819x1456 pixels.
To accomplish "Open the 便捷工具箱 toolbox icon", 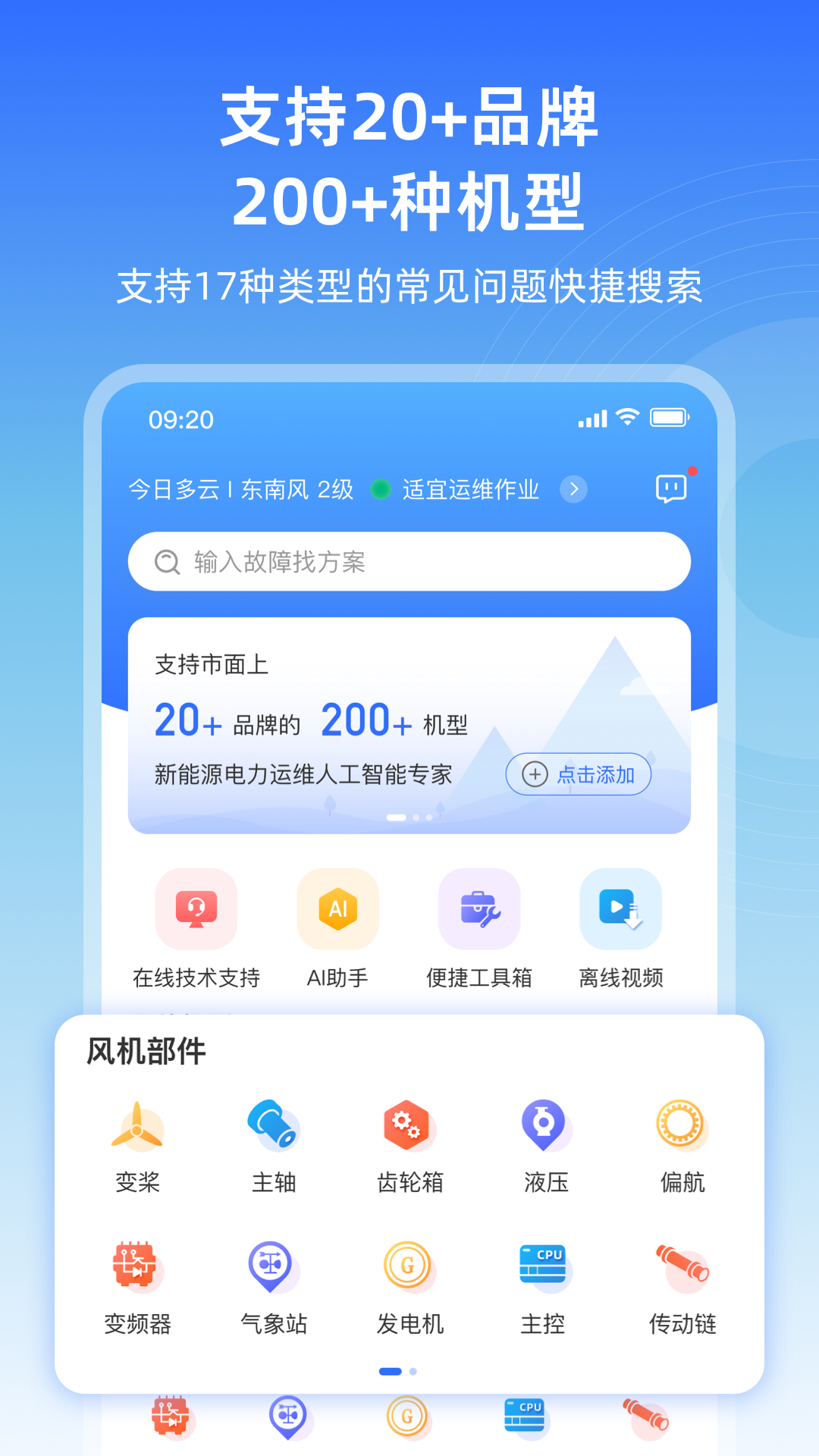I will pyautogui.click(x=479, y=909).
